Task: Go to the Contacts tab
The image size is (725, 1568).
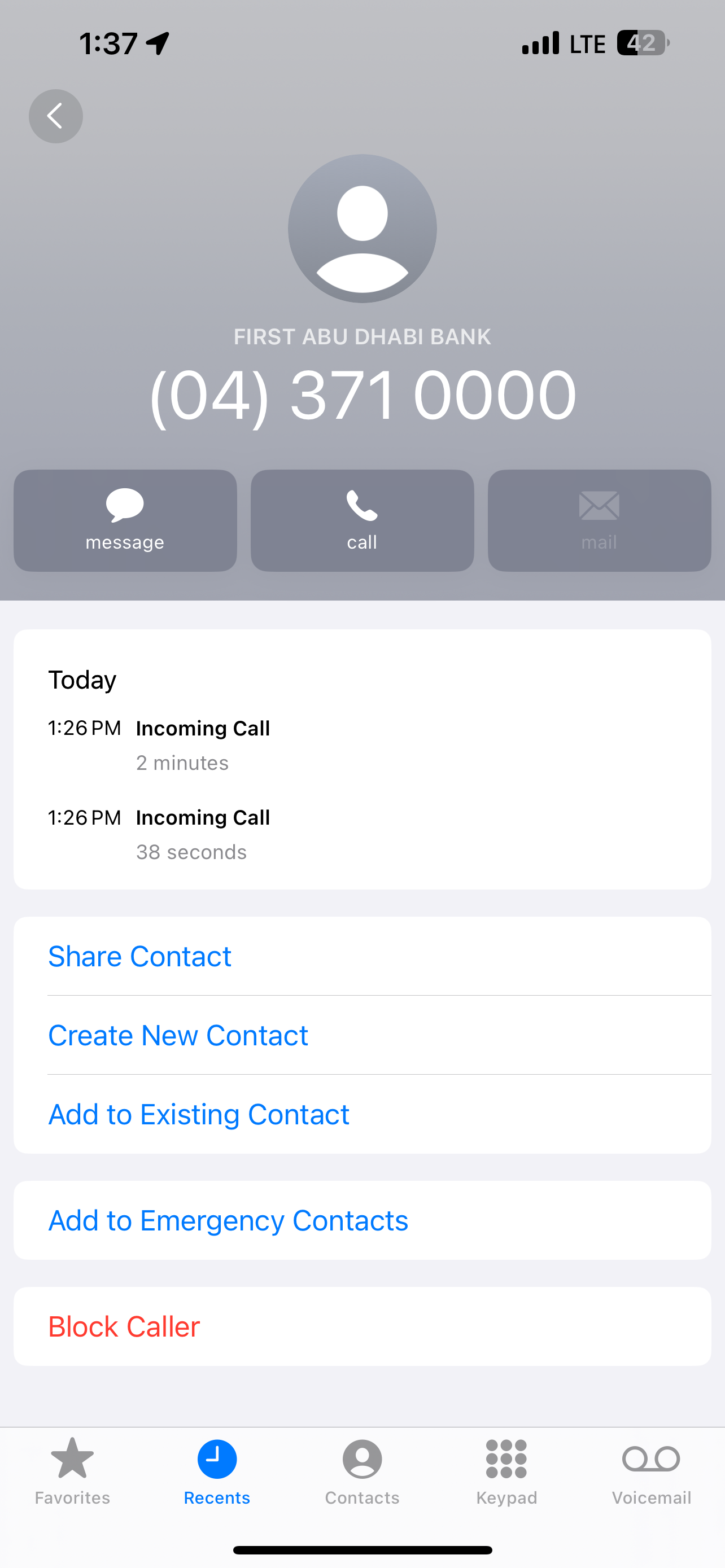Action: pyautogui.click(x=362, y=1471)
